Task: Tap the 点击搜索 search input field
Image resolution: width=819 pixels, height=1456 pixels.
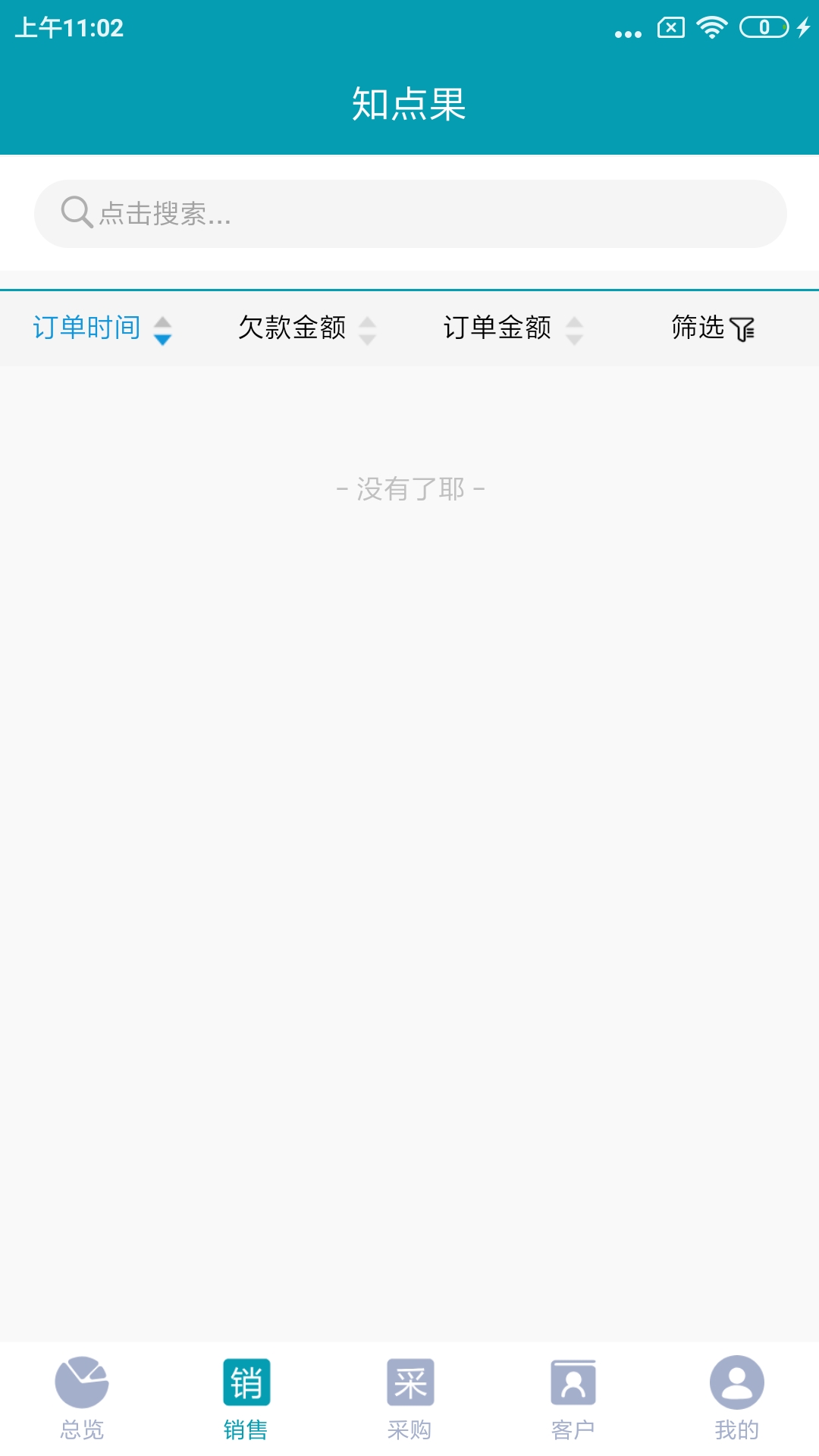Action: (409, 212)
